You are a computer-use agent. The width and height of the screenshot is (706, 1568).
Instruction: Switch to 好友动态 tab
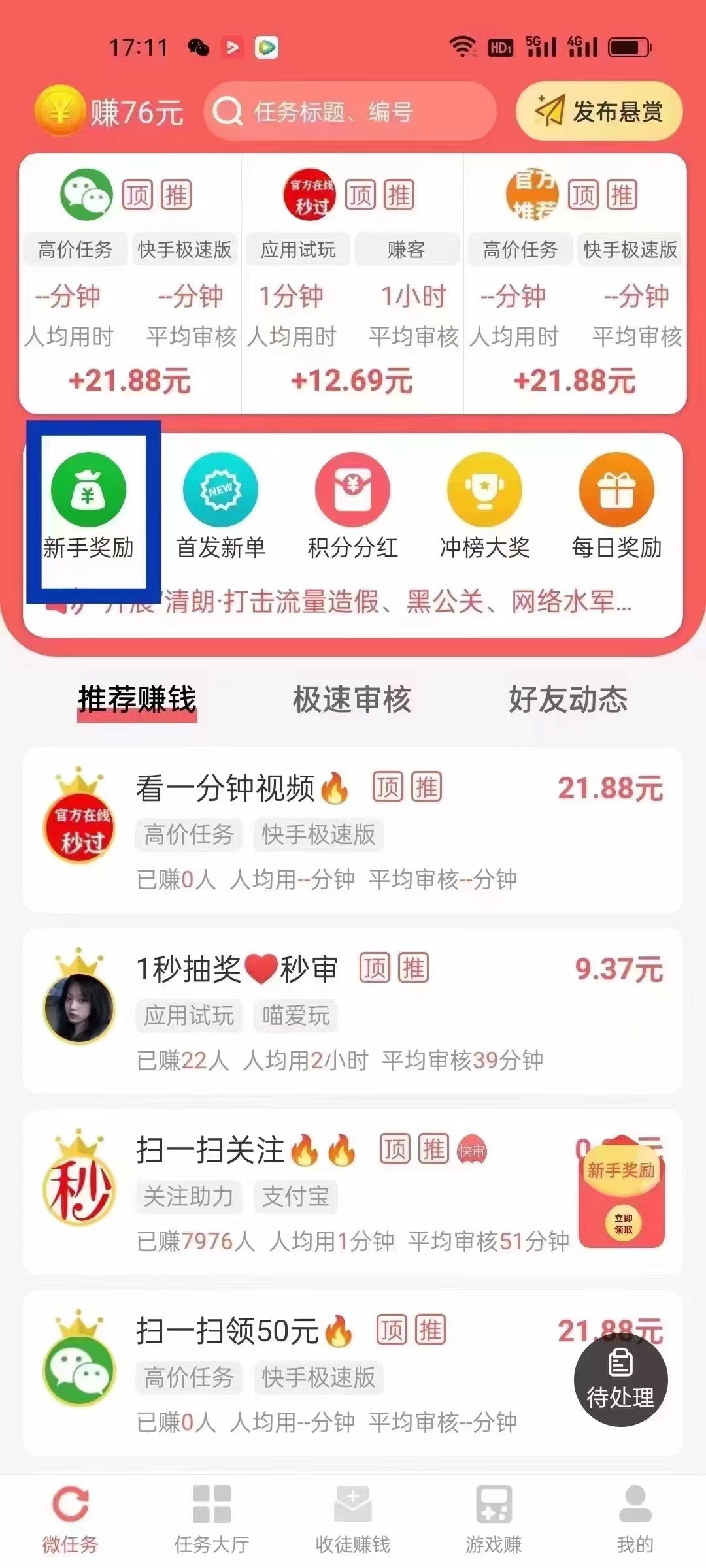(x=568, y=700)
